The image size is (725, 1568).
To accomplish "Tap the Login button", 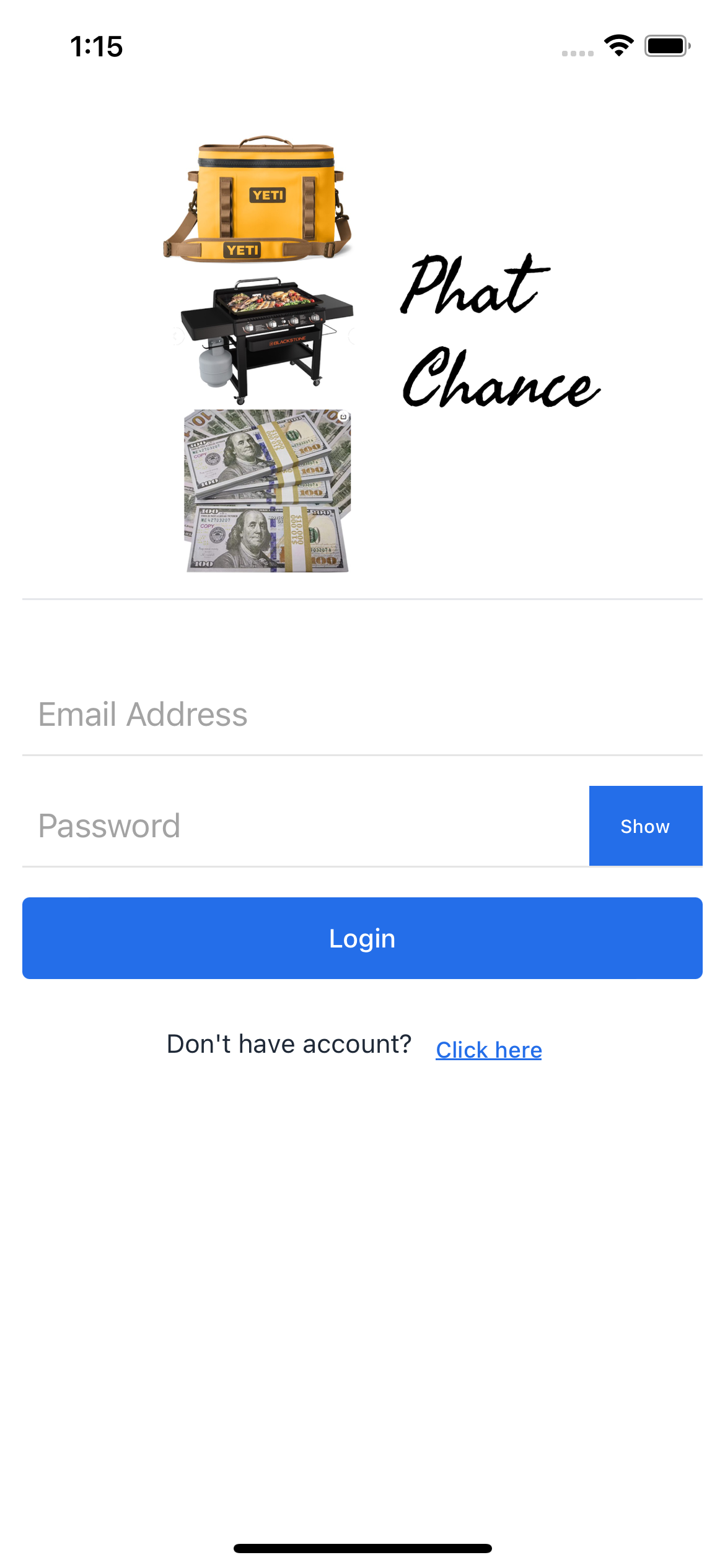I will 362,938.
